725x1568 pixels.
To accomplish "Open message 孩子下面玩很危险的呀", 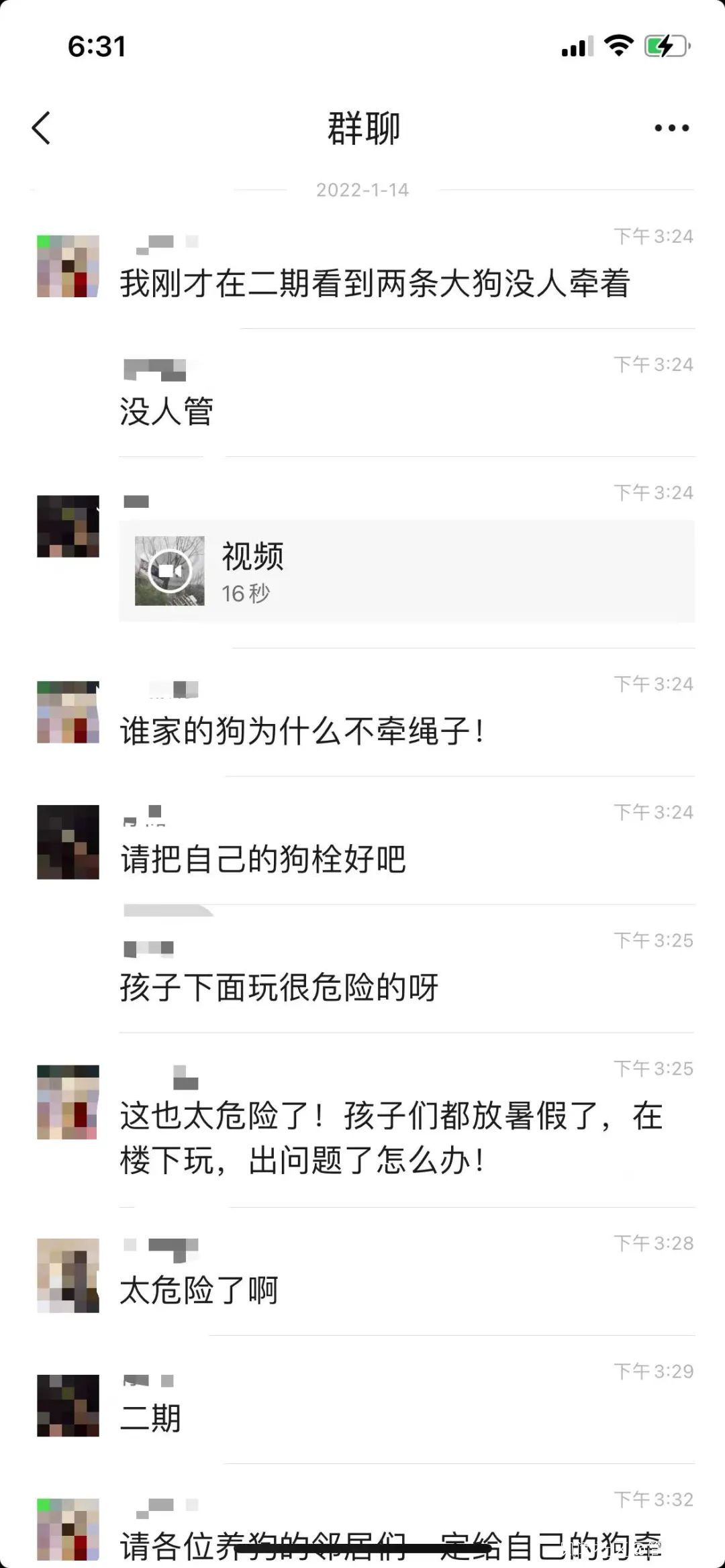I will point(279,988).
